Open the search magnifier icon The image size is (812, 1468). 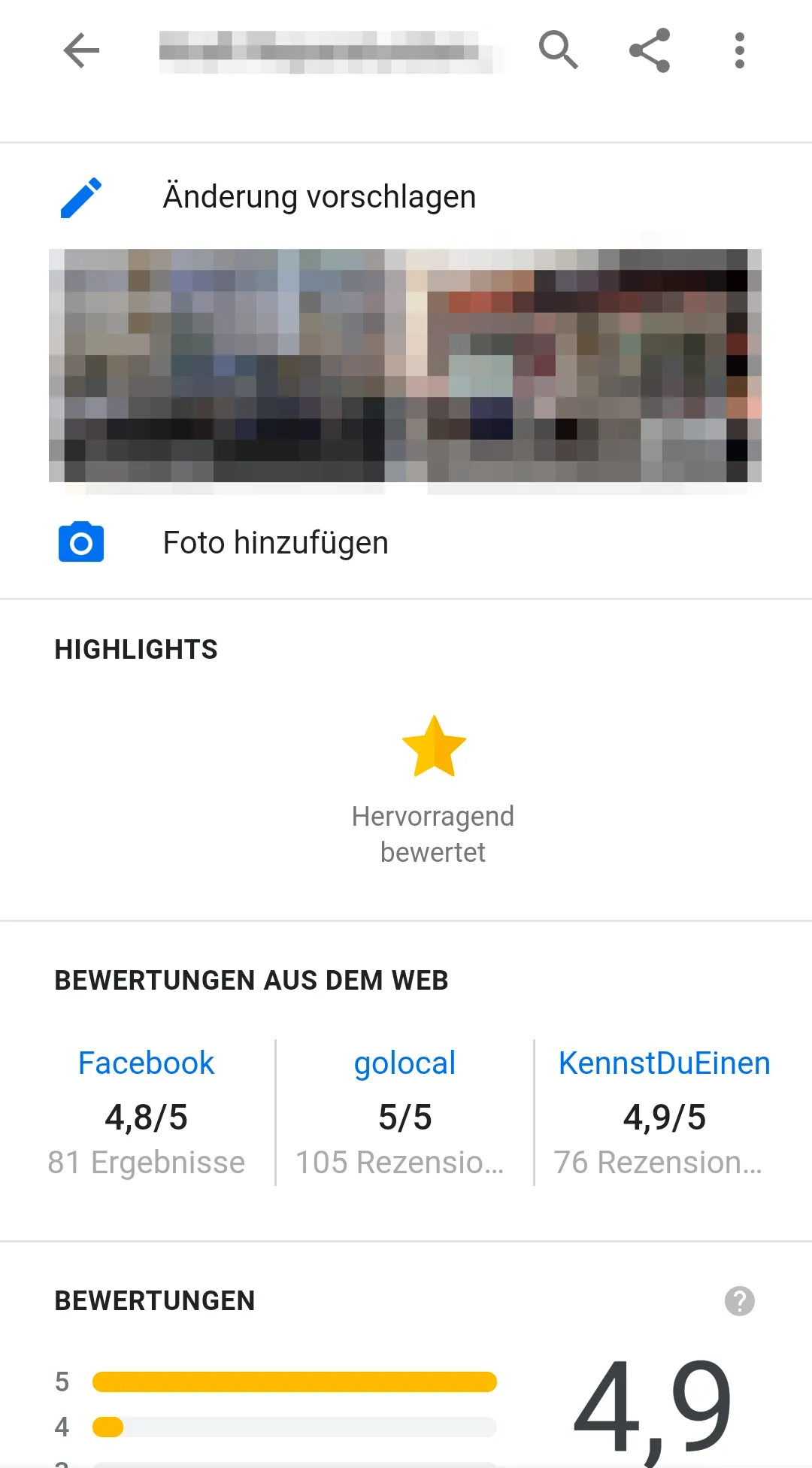558,50
